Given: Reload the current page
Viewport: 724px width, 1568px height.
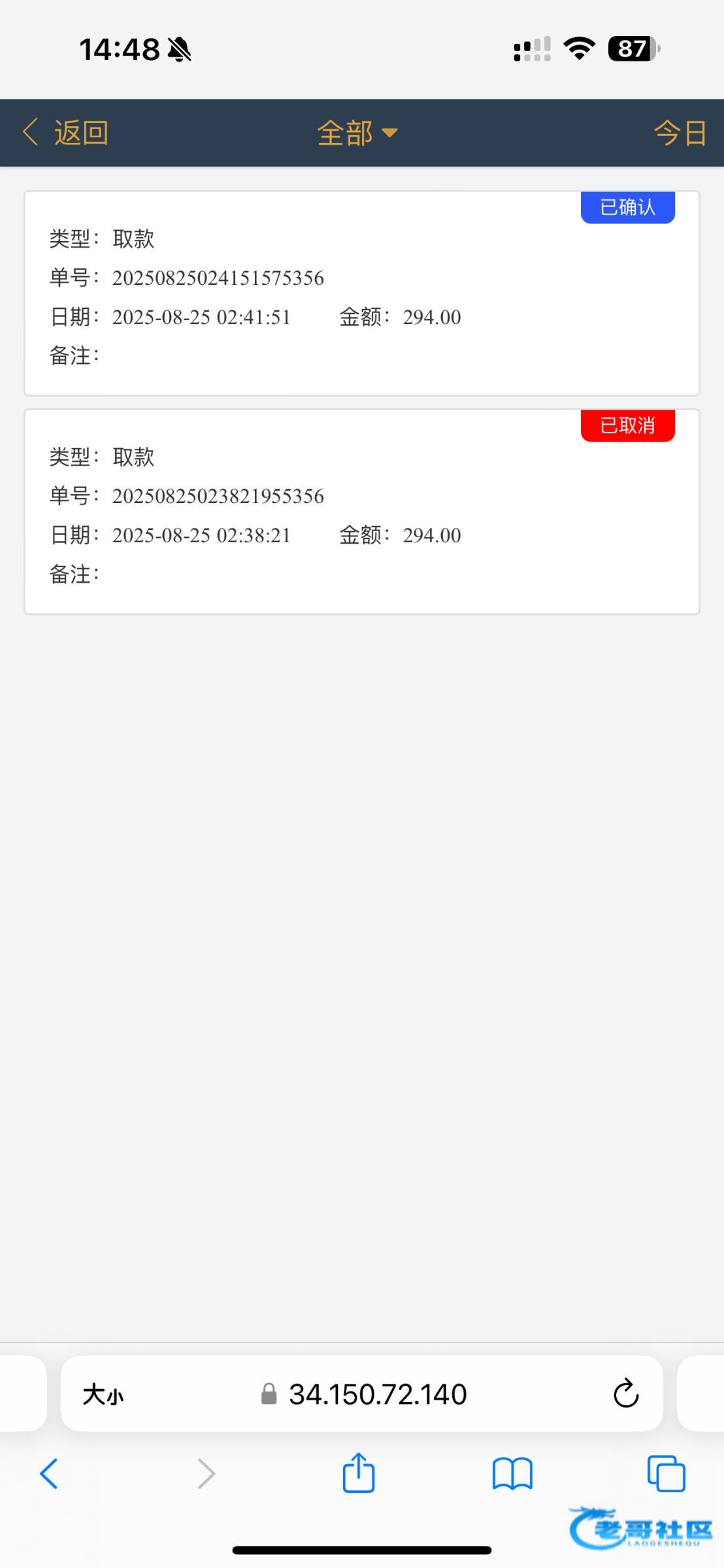Looking at the screenshot, I should tap(625, 1394).
